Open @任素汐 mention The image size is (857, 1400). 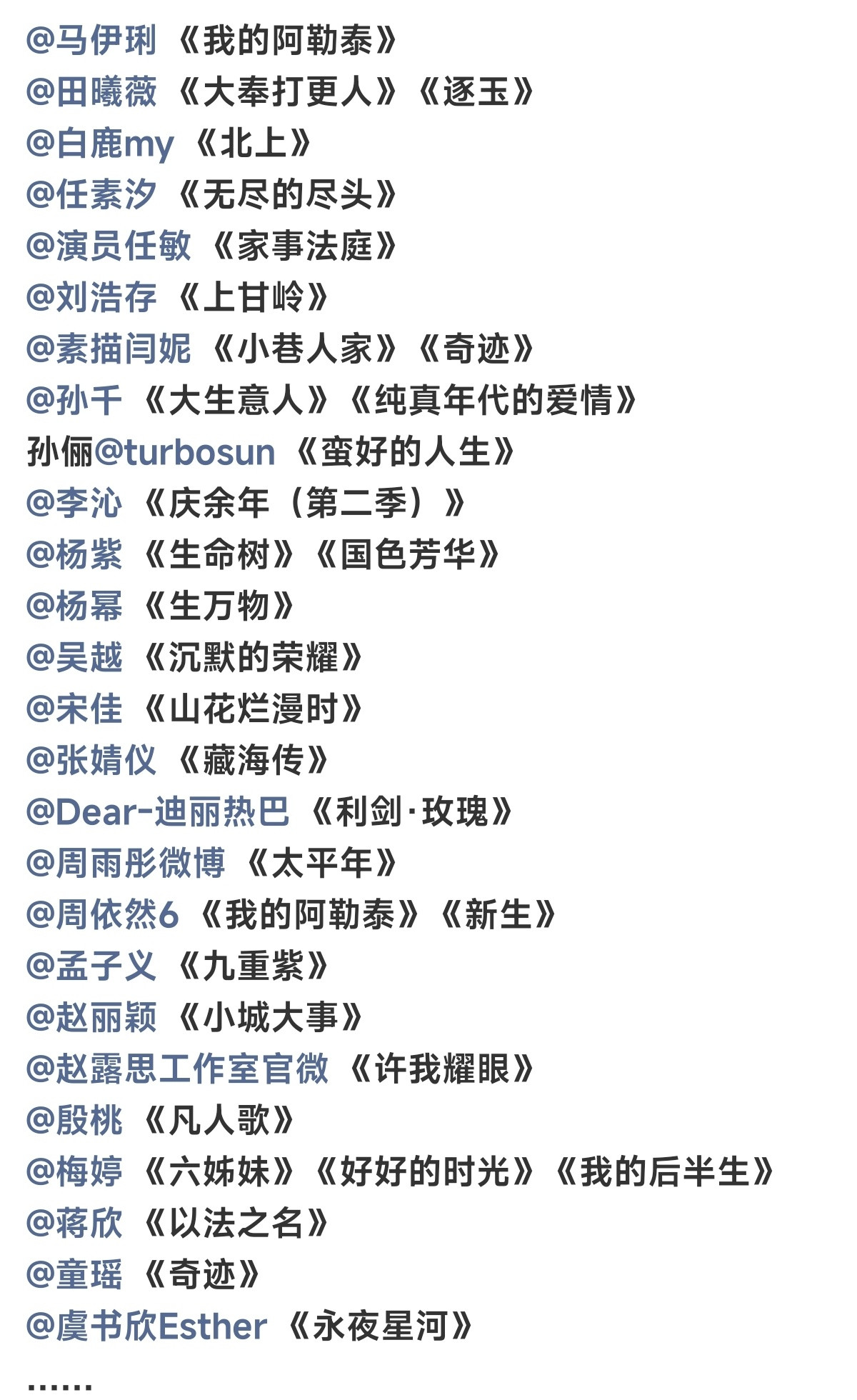pos(91,195)
